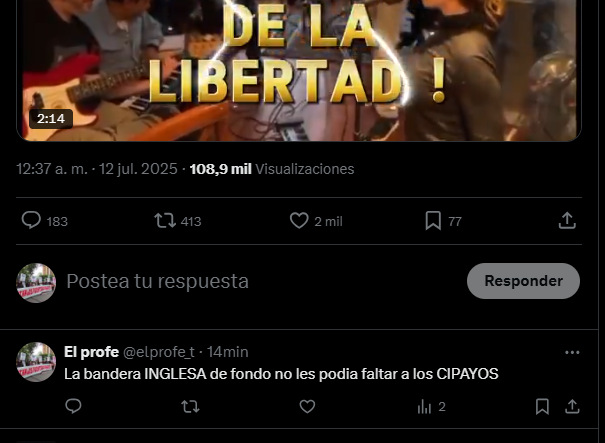View analytics of El profe's comment
Viewport: 605px width, 443px height.
[x=425, y=406]
